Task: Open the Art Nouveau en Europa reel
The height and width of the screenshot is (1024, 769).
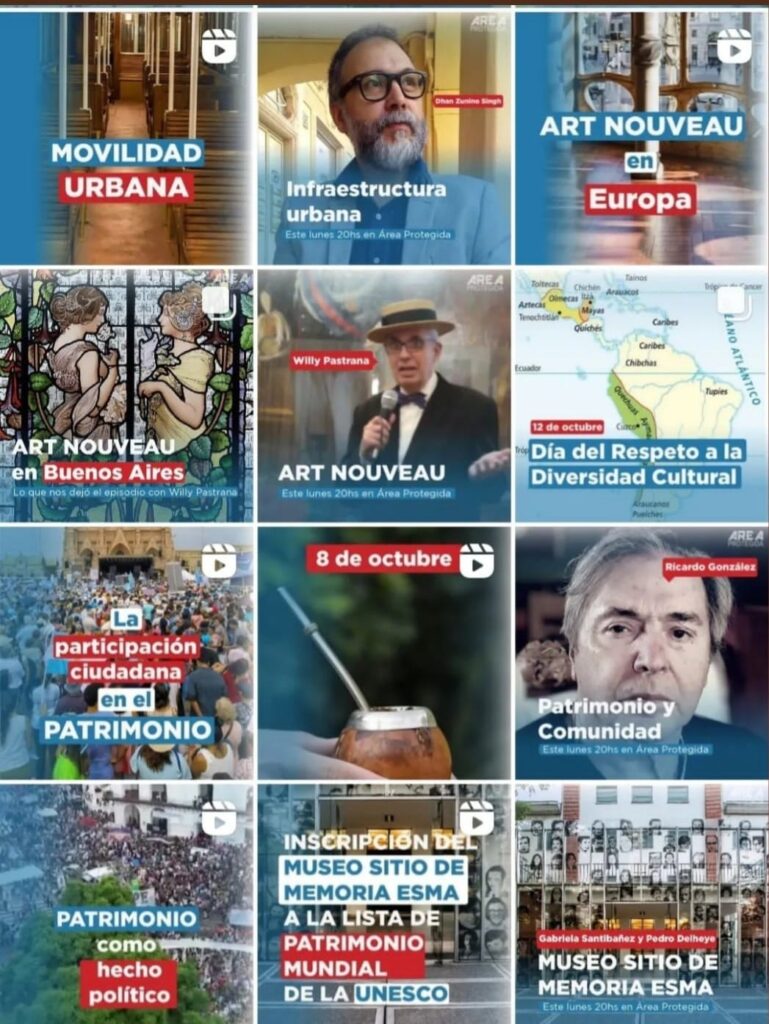Action: click(641, 137)
